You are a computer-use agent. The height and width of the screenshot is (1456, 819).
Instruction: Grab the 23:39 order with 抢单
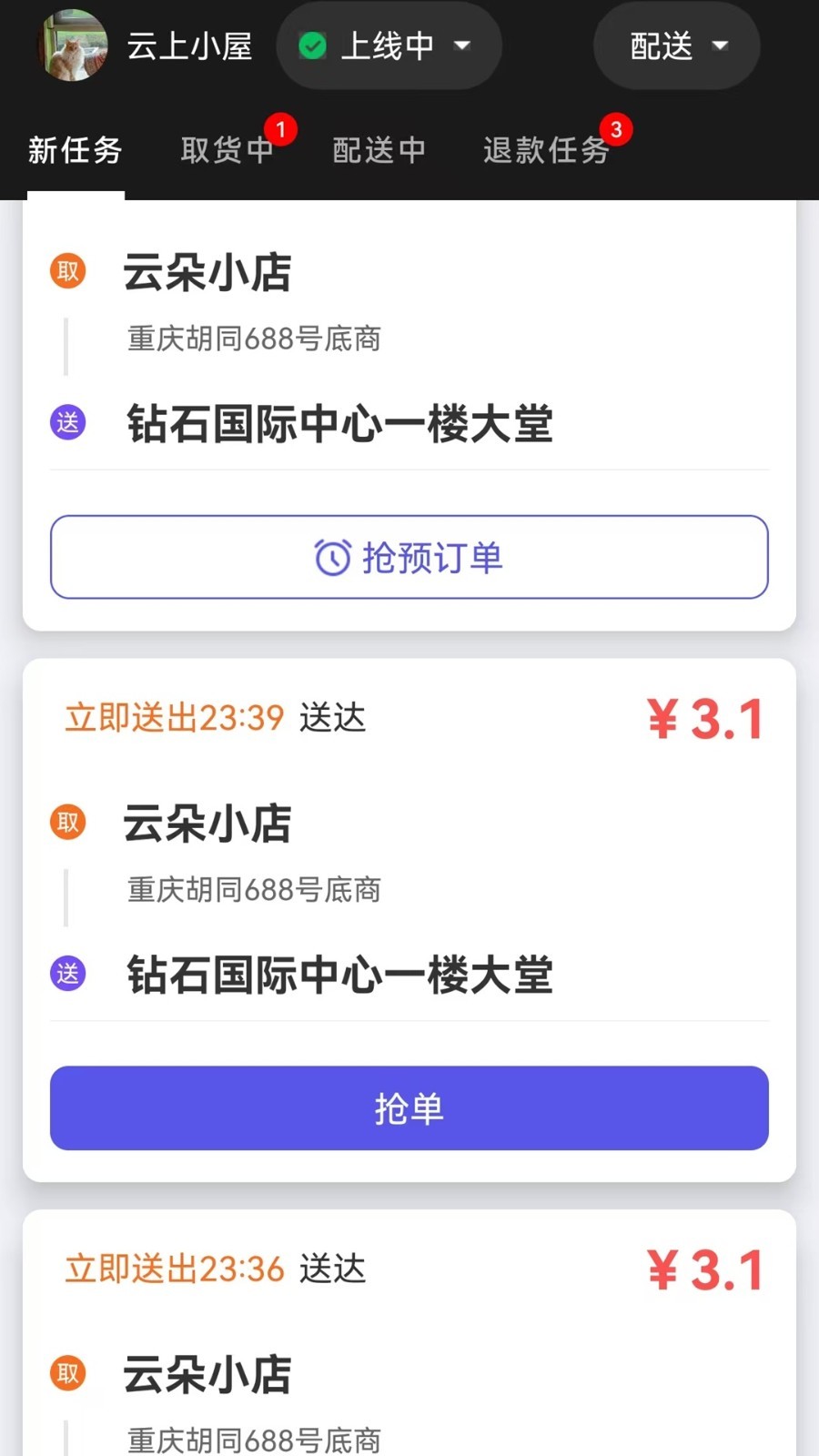409,1107
